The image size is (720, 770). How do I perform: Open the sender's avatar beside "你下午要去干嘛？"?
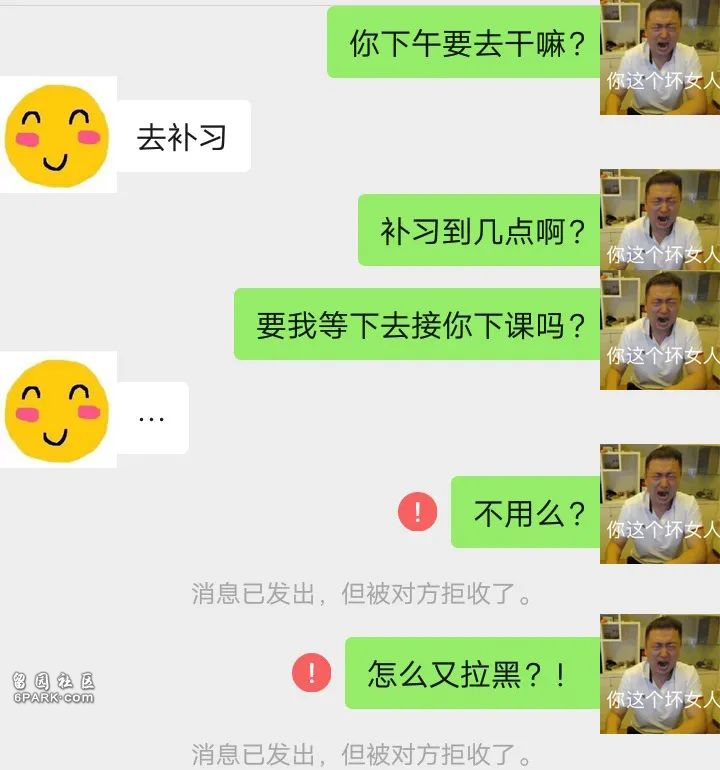pos(659,57)
